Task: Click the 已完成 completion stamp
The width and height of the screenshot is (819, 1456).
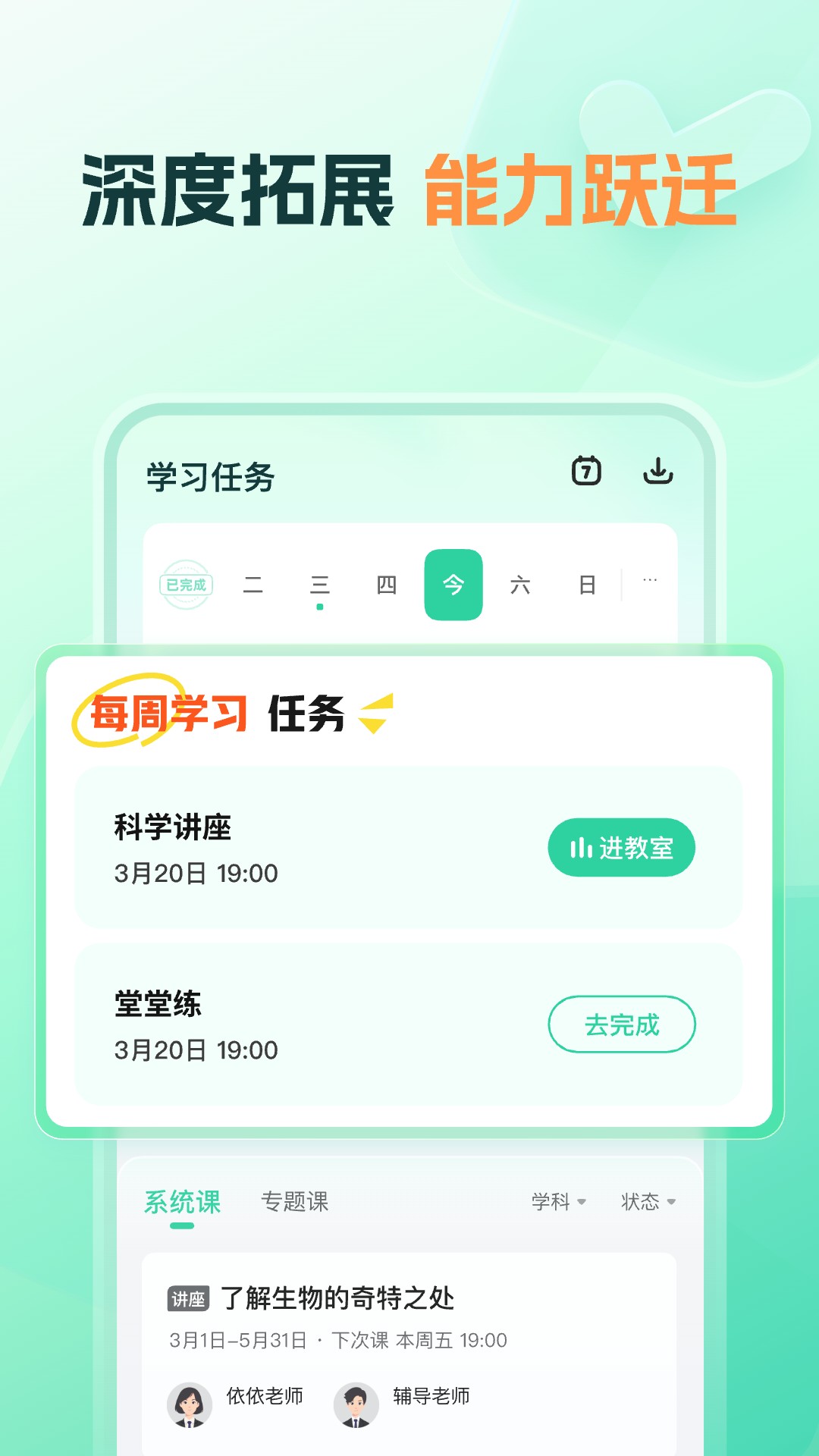Action: tap(187, 584)
